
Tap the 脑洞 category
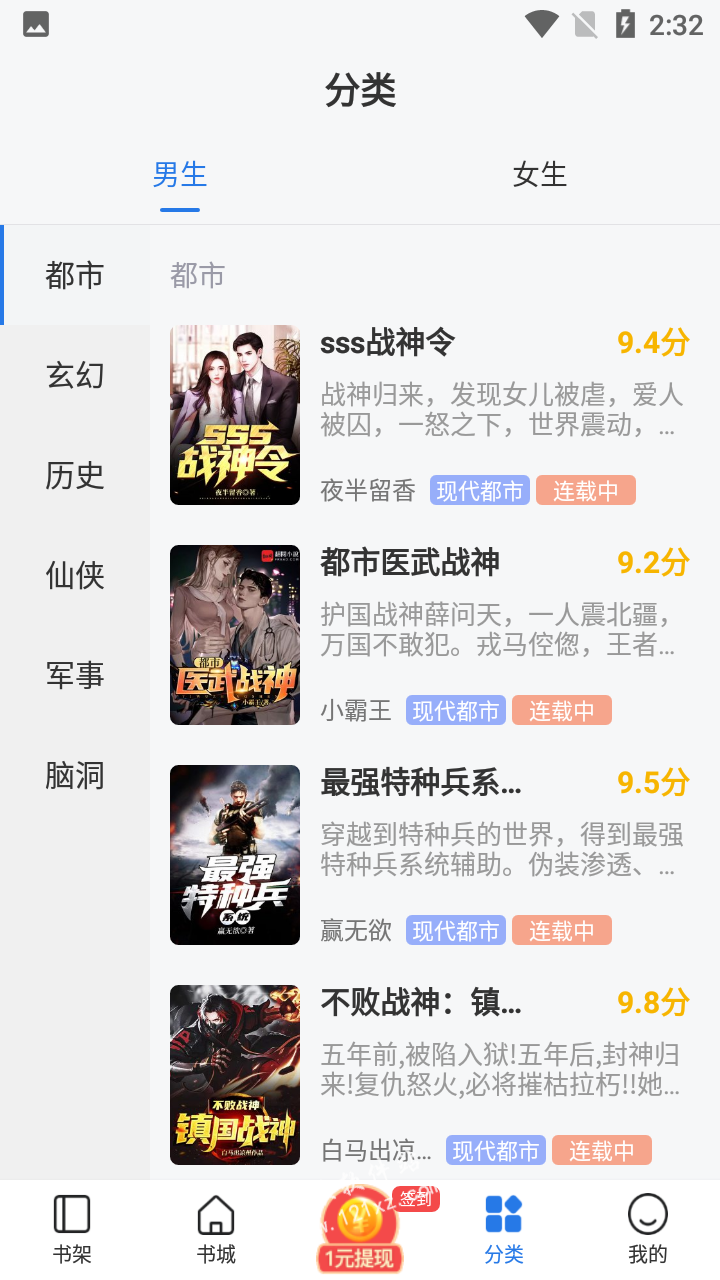pos(75,775)
